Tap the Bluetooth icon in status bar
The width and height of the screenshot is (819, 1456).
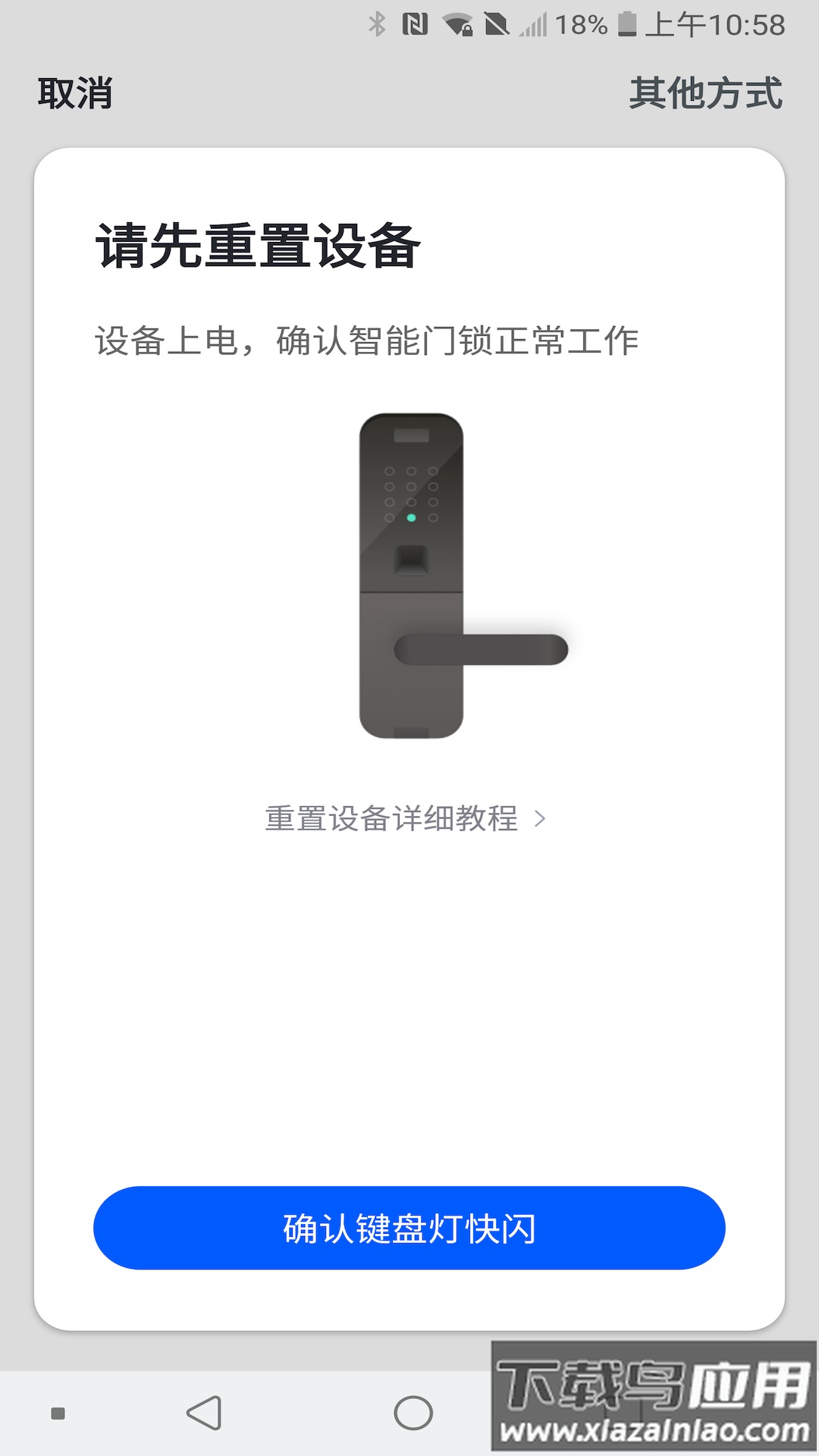point(376,23)
